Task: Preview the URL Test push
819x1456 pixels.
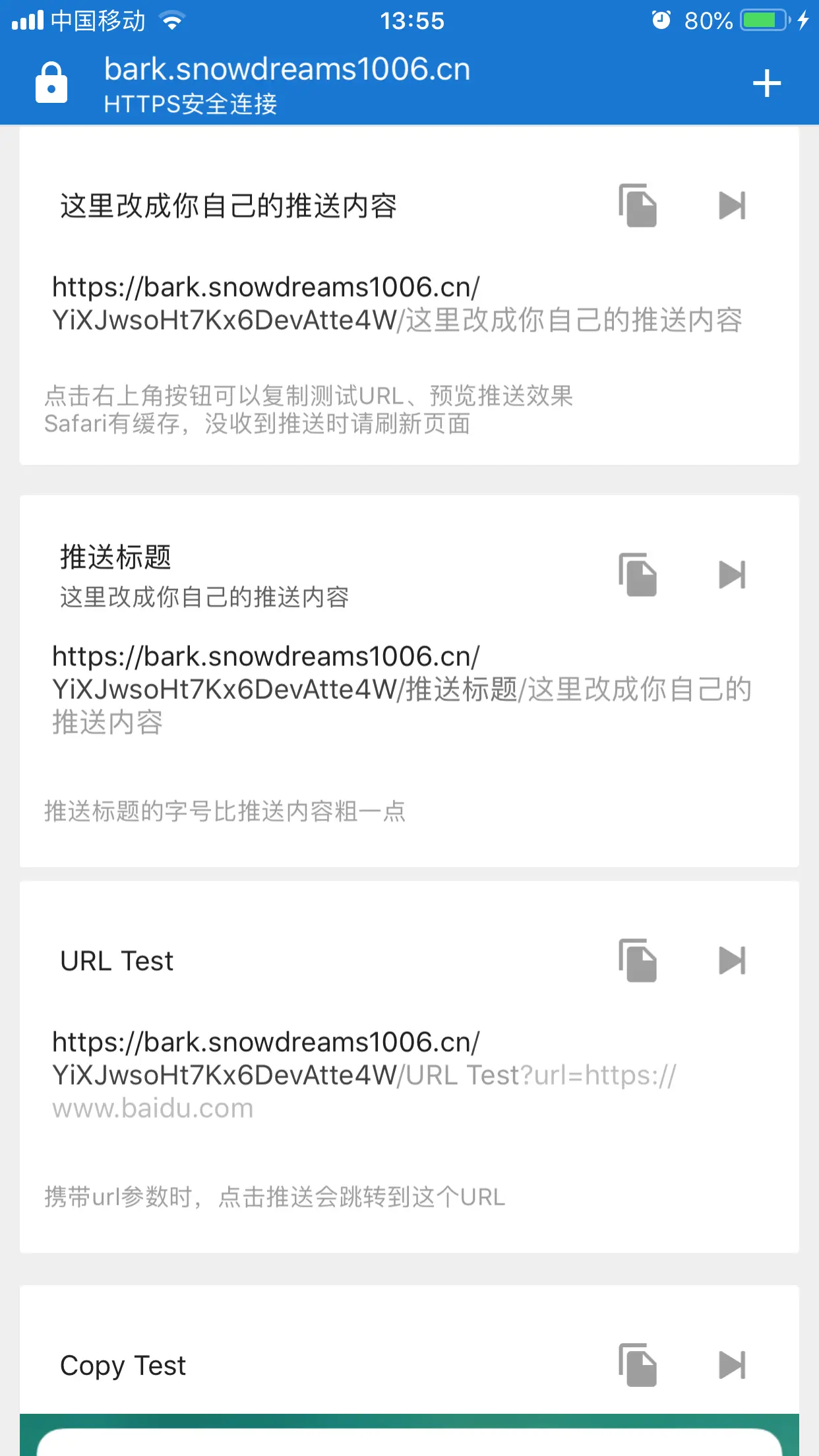Action: pyautogui.click(x=732, y=961)
